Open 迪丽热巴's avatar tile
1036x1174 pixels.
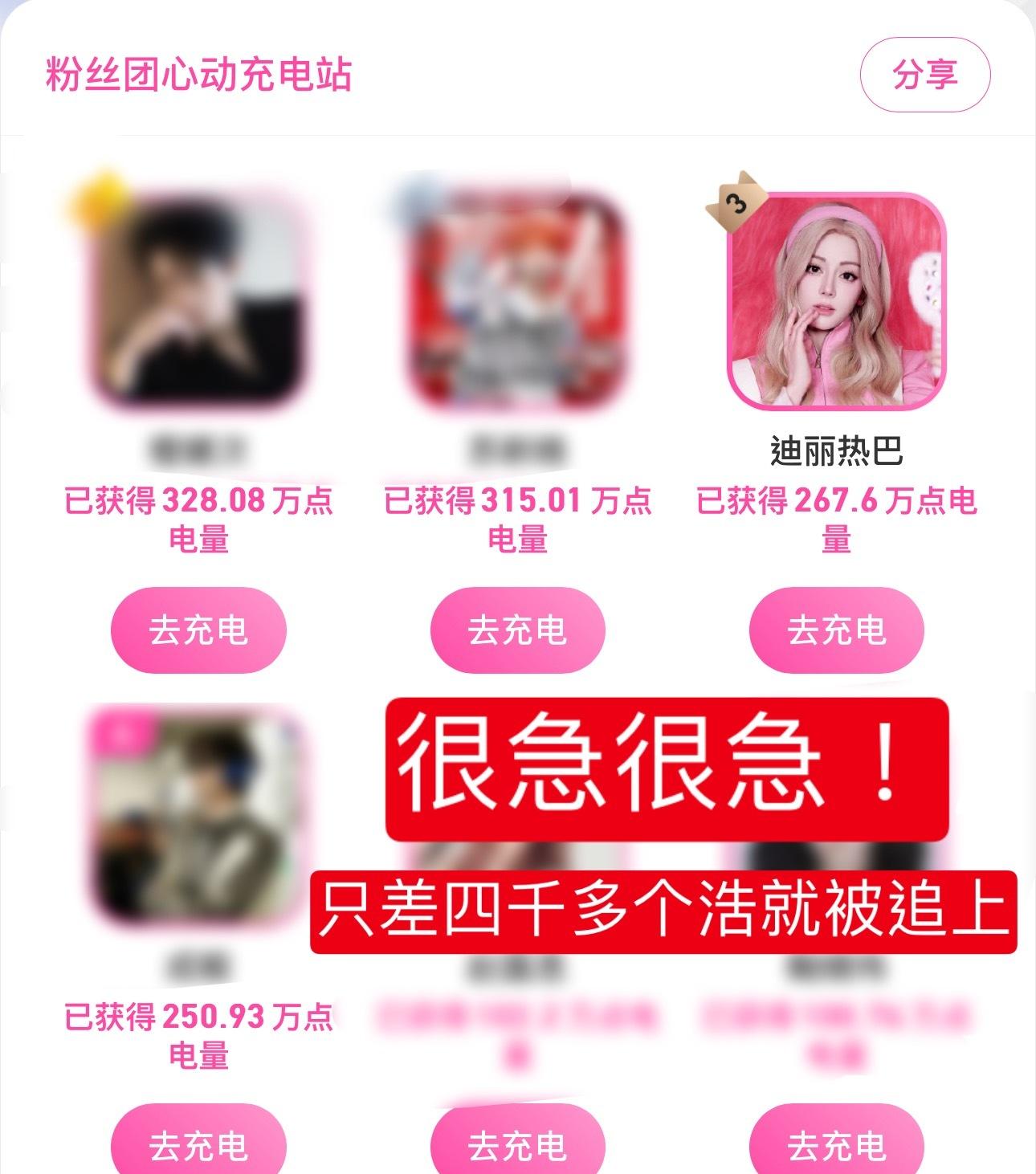[x=836, y=301]
